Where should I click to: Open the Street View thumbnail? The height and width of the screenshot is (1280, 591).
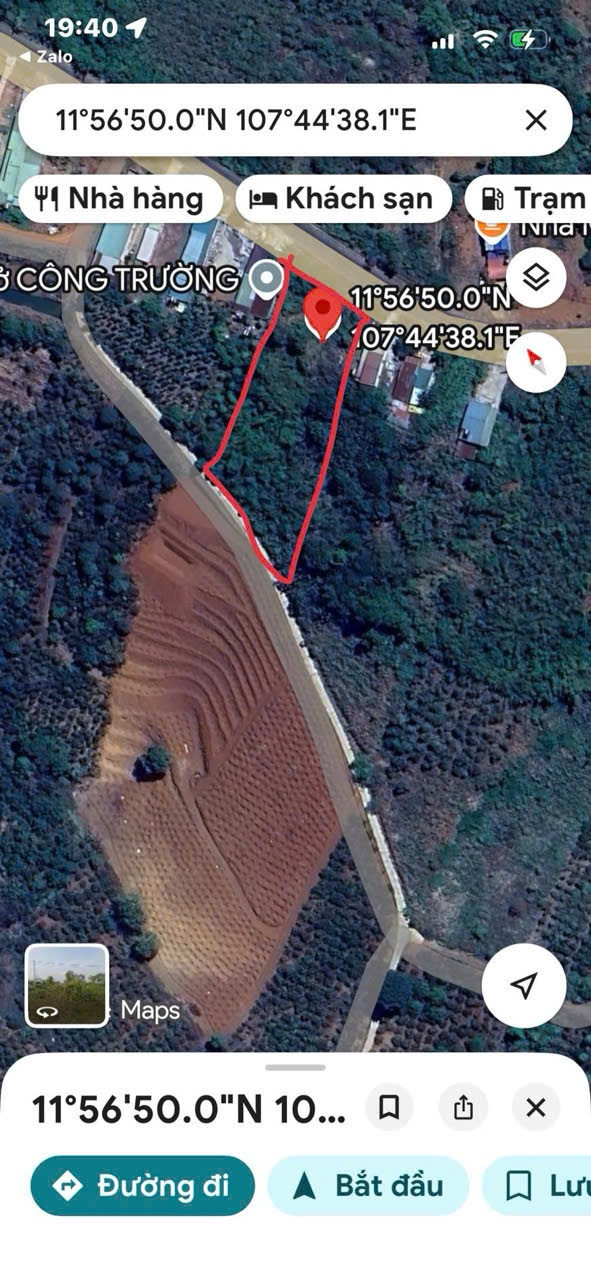[67, 986]
